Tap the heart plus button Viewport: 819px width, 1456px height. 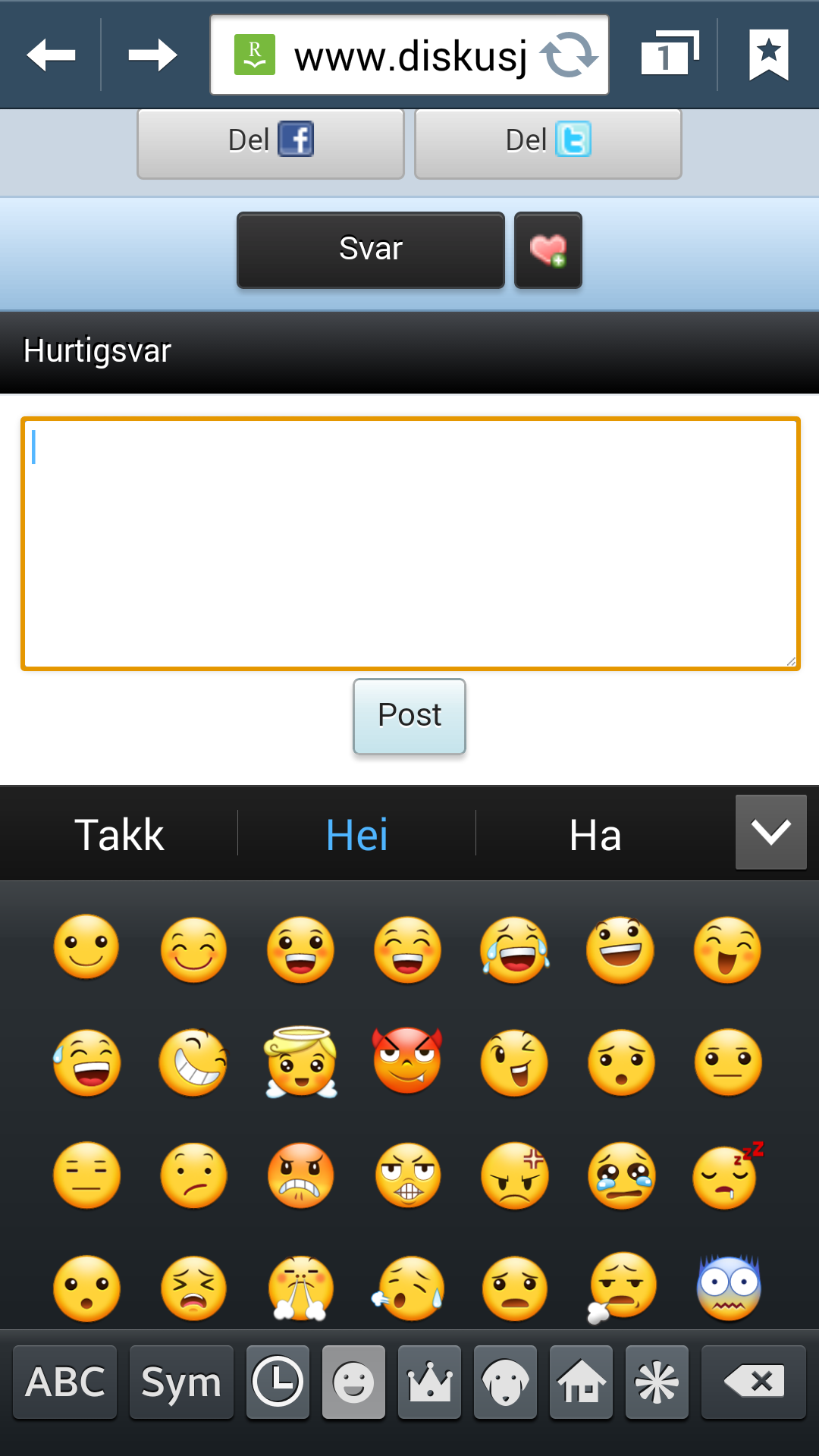(548, 249)
